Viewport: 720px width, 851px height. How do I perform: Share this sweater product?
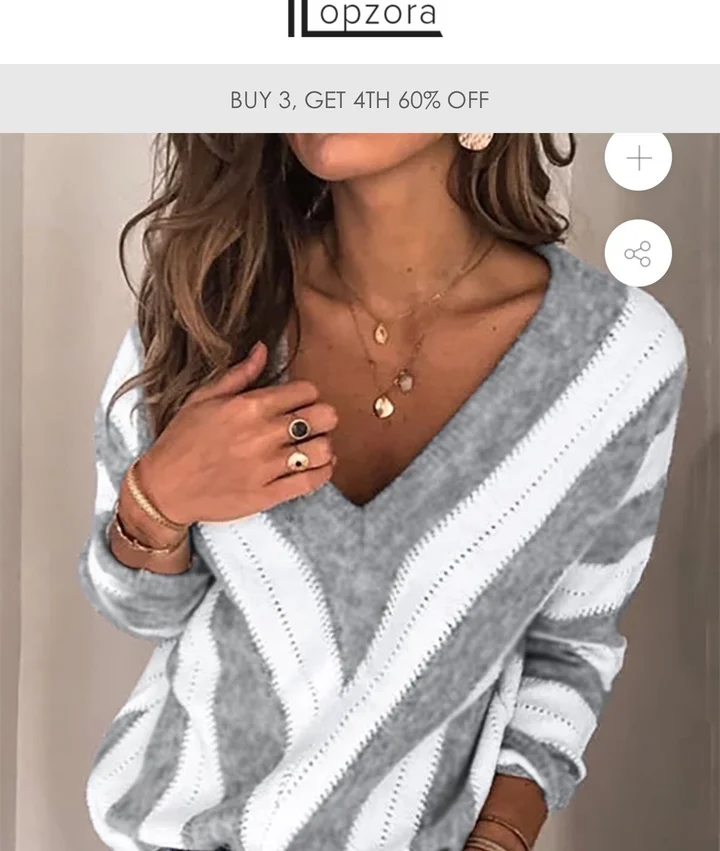tap(638, 253)
